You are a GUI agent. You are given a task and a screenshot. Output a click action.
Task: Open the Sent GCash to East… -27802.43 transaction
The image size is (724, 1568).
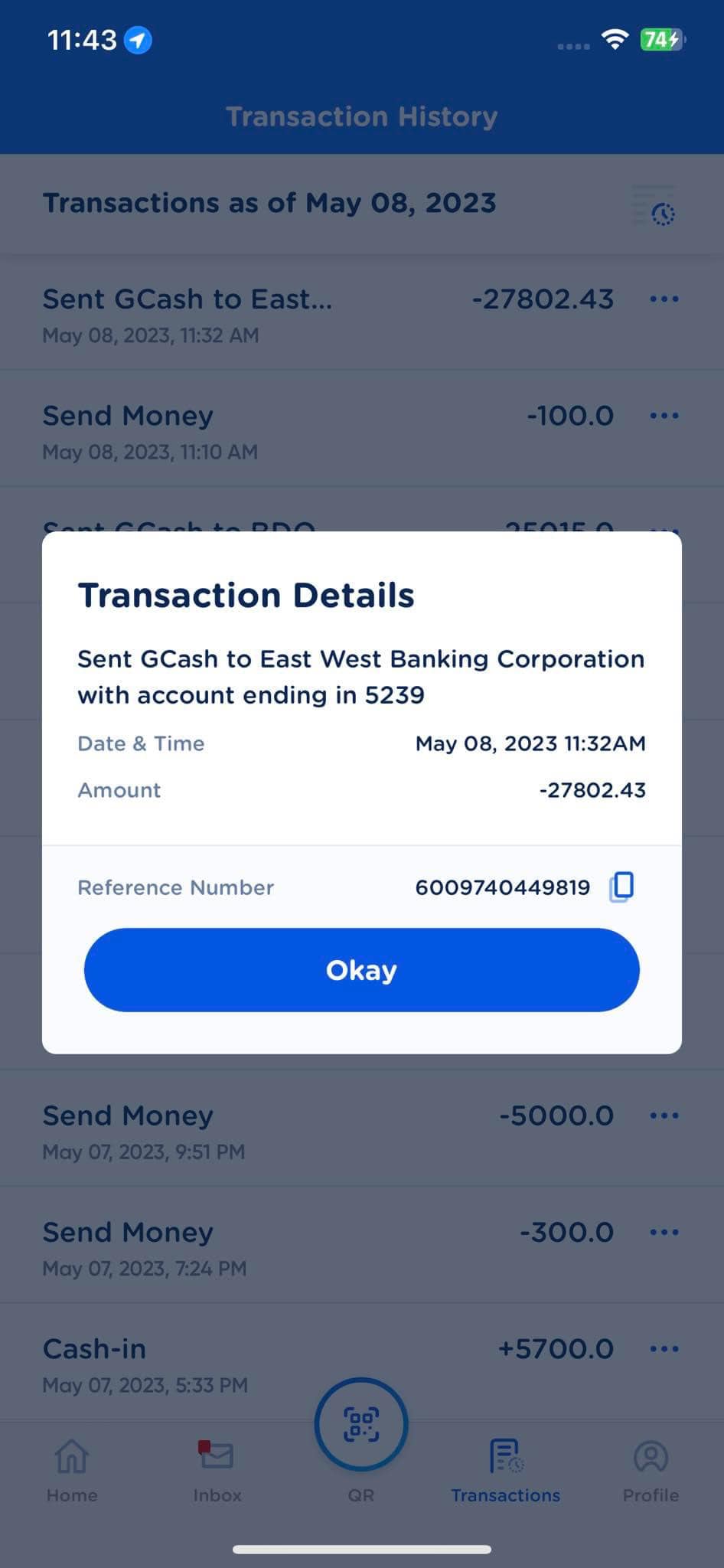pos(362,313)
